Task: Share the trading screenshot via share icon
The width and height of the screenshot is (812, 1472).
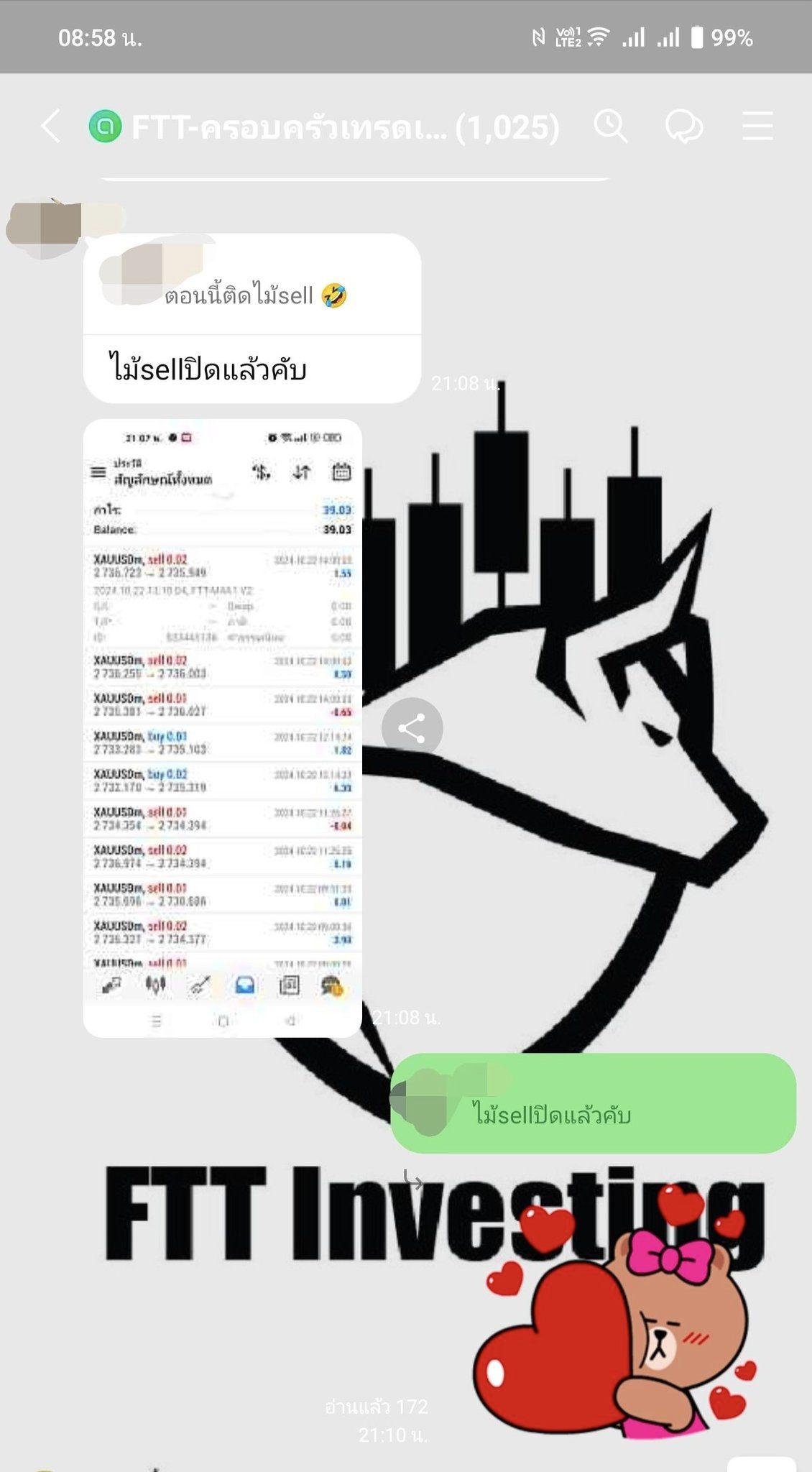Action: pyautogui.click(x=412, y=729)
